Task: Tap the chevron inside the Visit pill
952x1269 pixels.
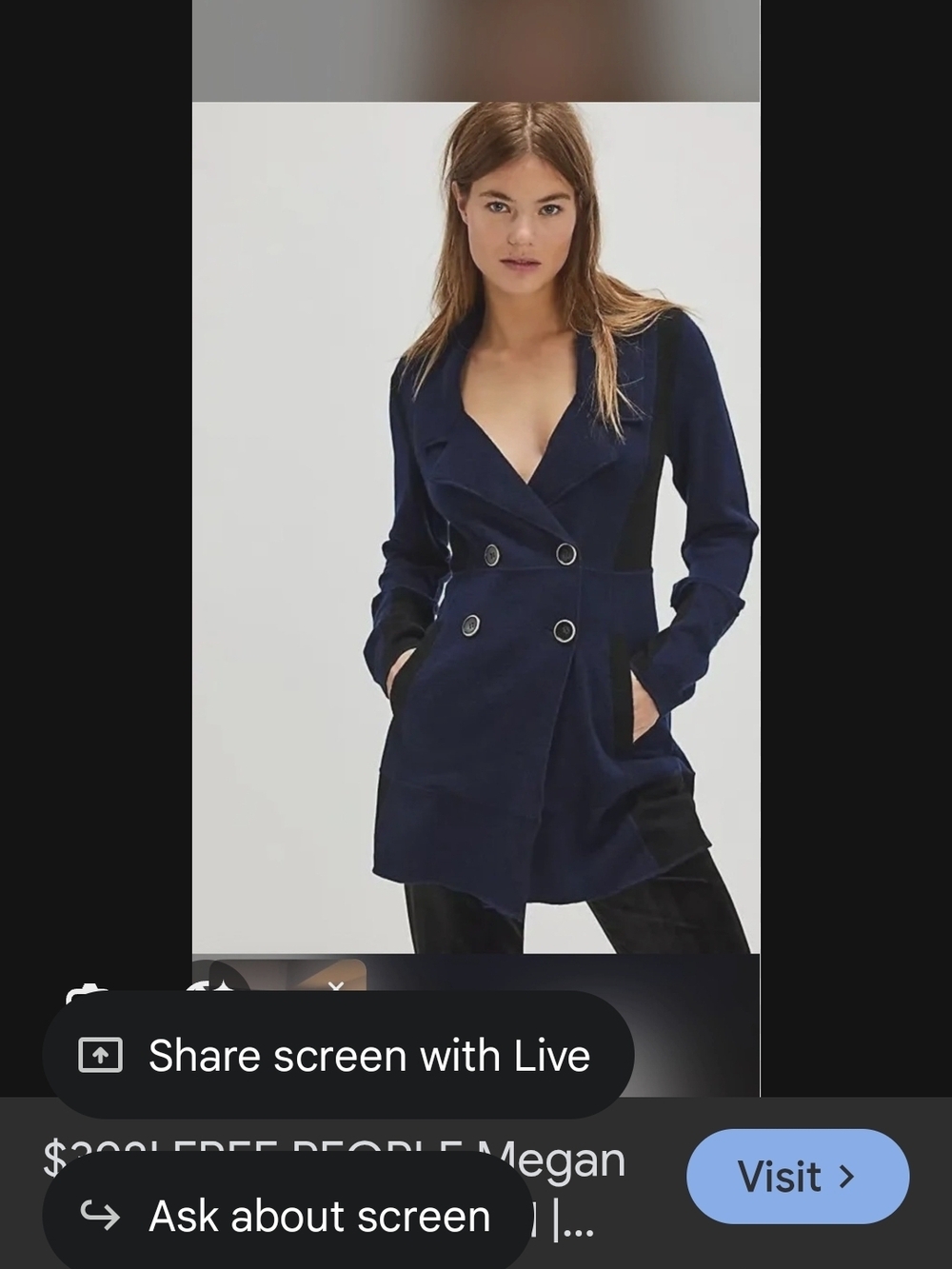Action: point(845,1177)
